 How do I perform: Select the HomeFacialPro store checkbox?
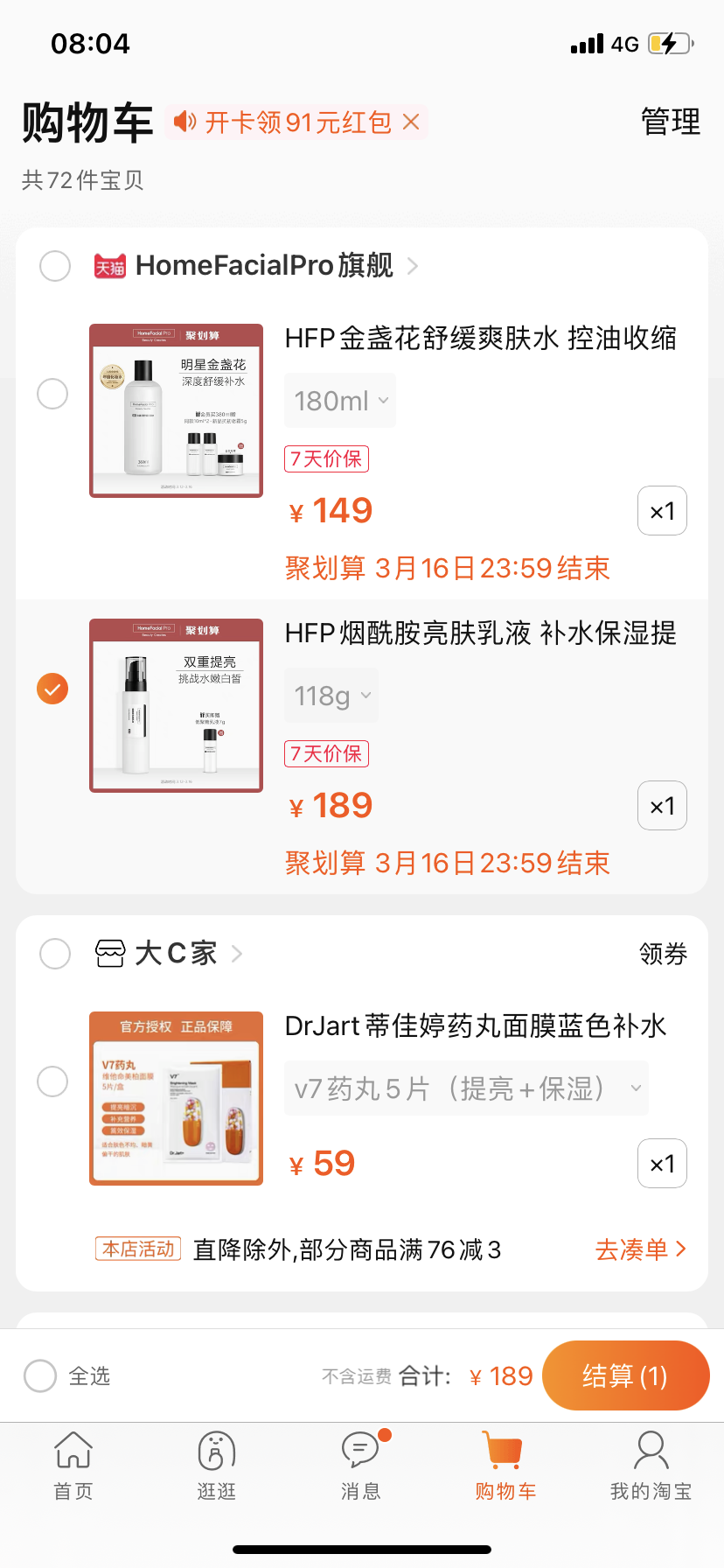54,265
